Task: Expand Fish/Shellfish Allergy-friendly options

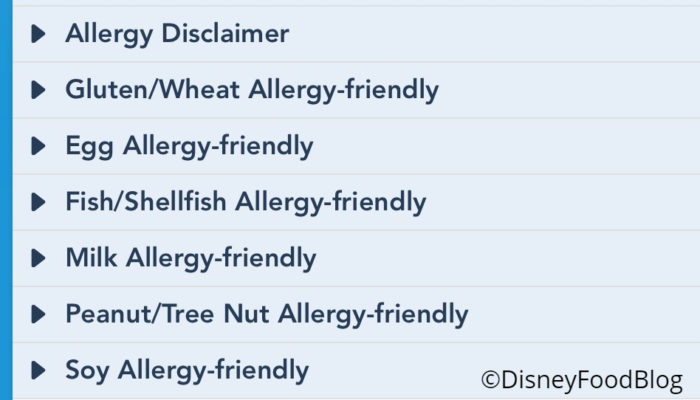Action: (x=245, y=202)
